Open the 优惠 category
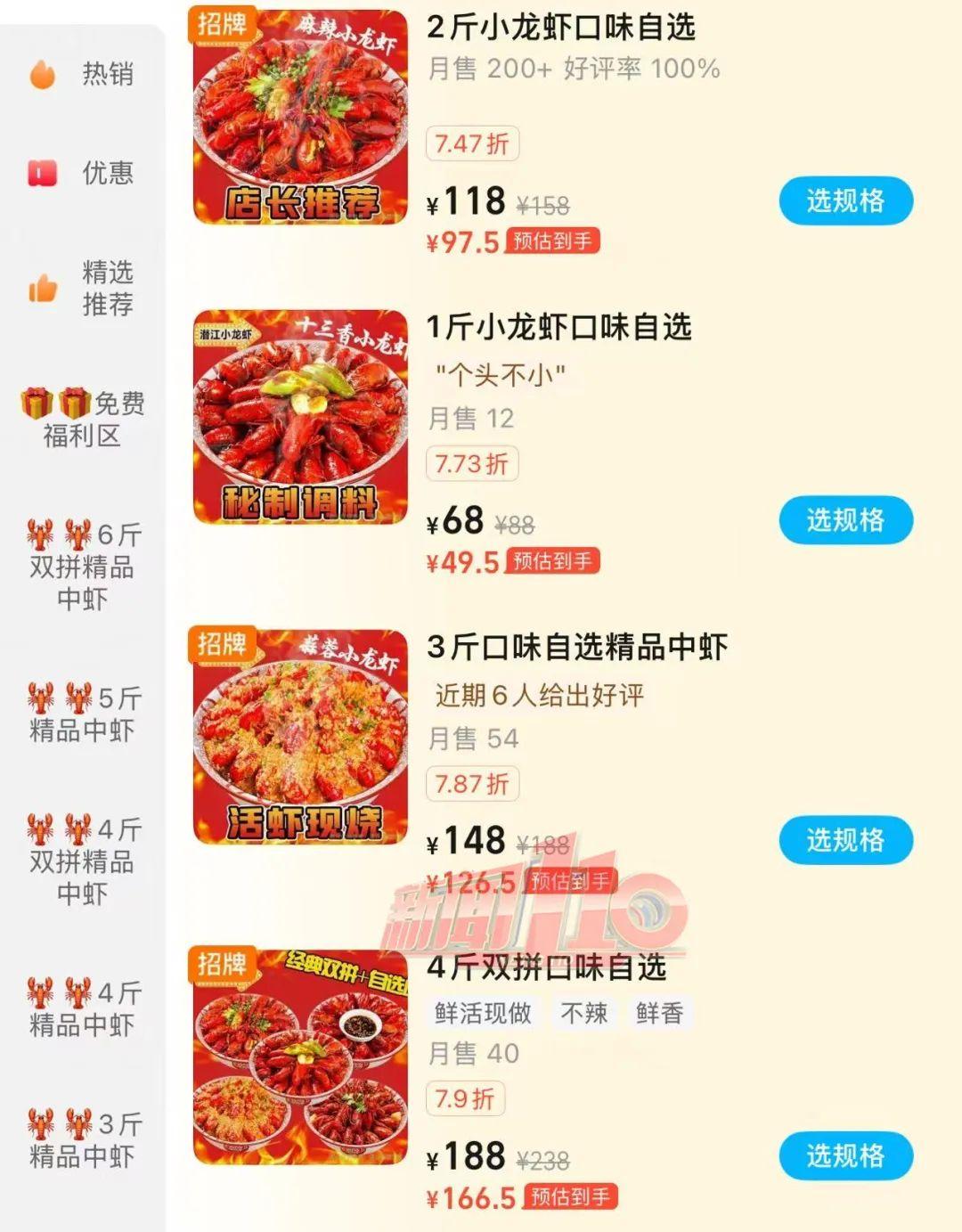This screenshot has height=1232, width=962. pyautogui.click(x=83, y=173)
